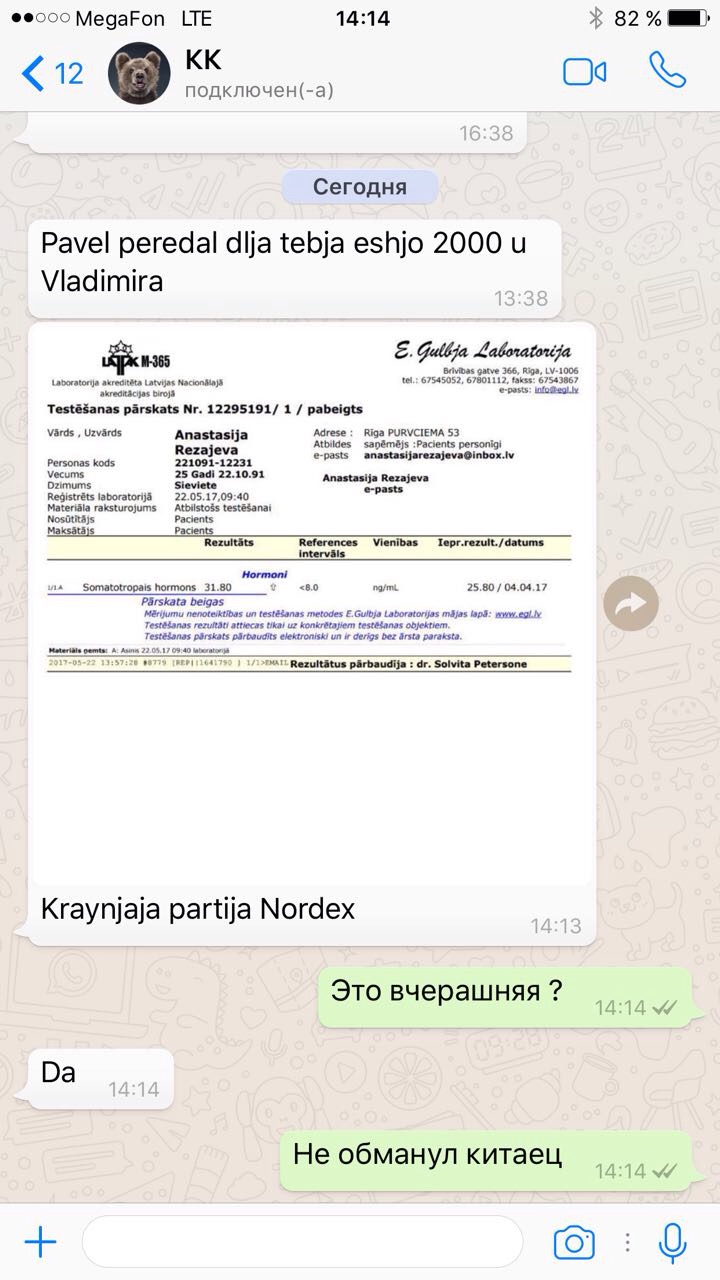Go back to the chats list

tap(52, 73)
